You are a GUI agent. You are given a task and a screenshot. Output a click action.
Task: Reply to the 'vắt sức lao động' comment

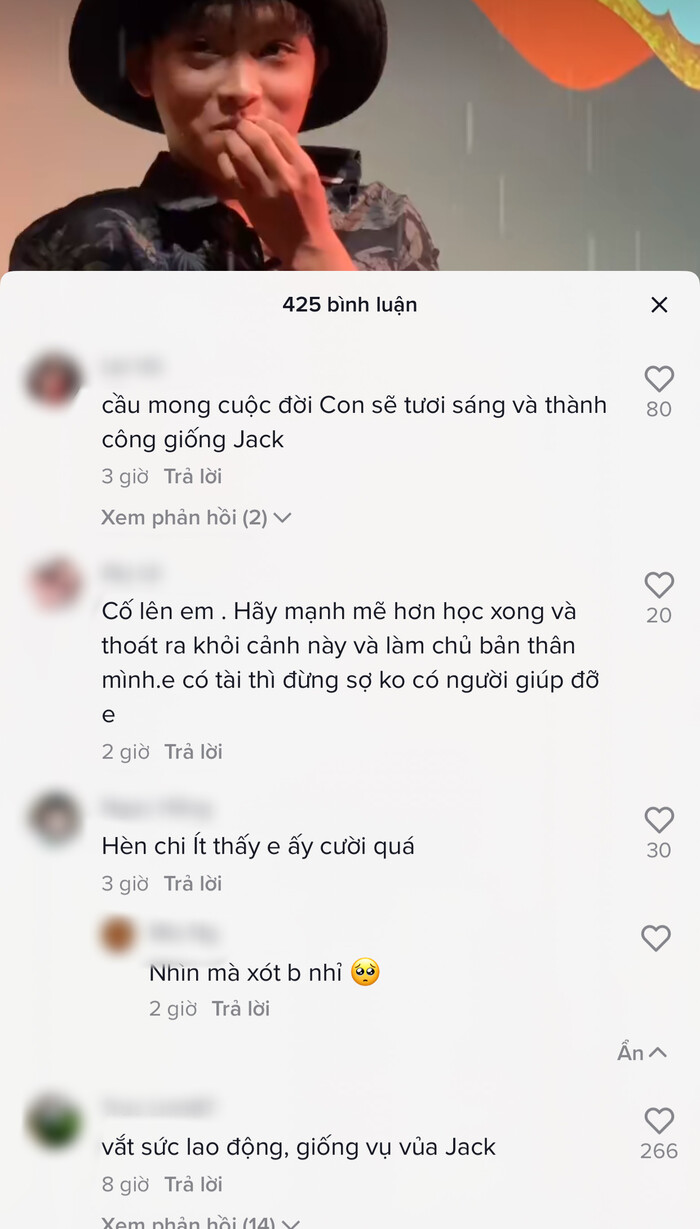pyautogui.click(x=193, y=1184)
